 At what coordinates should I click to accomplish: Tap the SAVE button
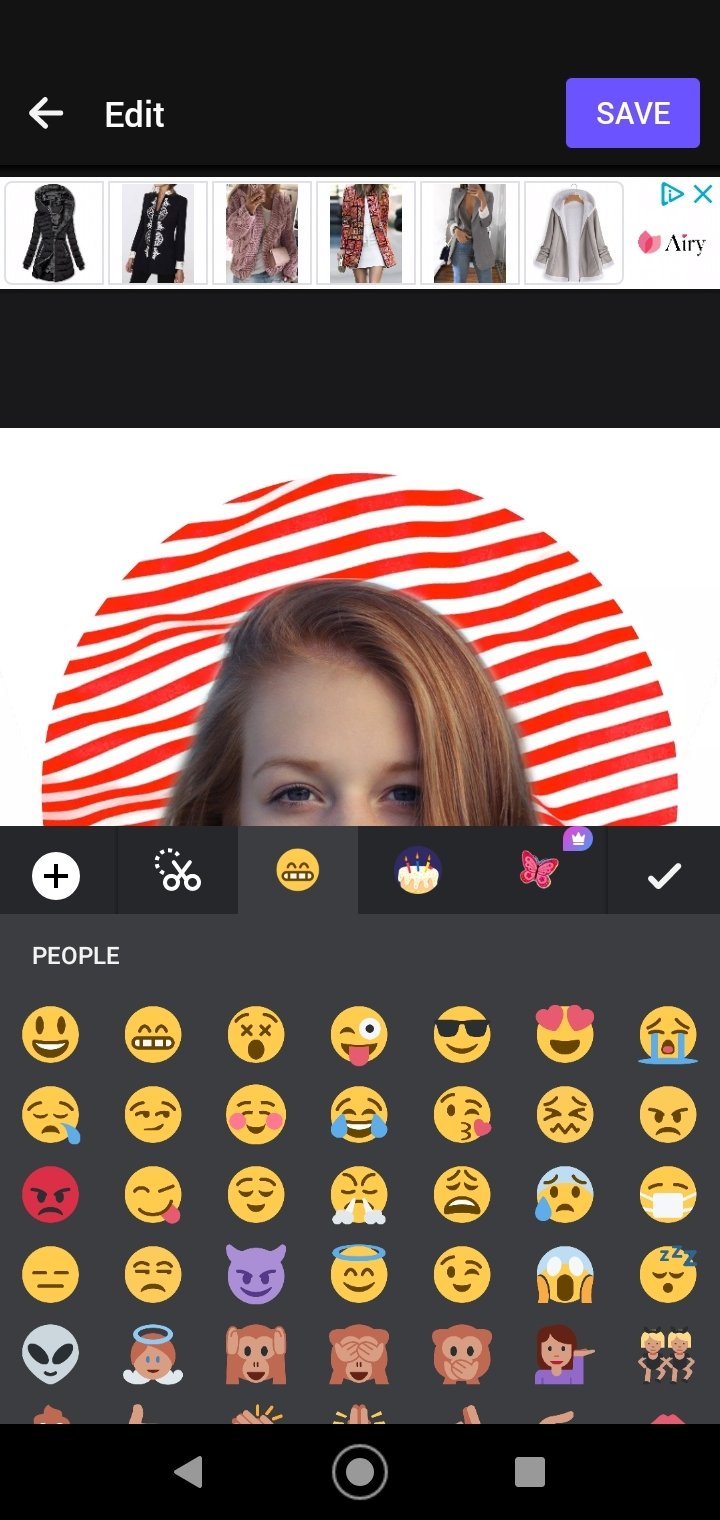point(632,113)
